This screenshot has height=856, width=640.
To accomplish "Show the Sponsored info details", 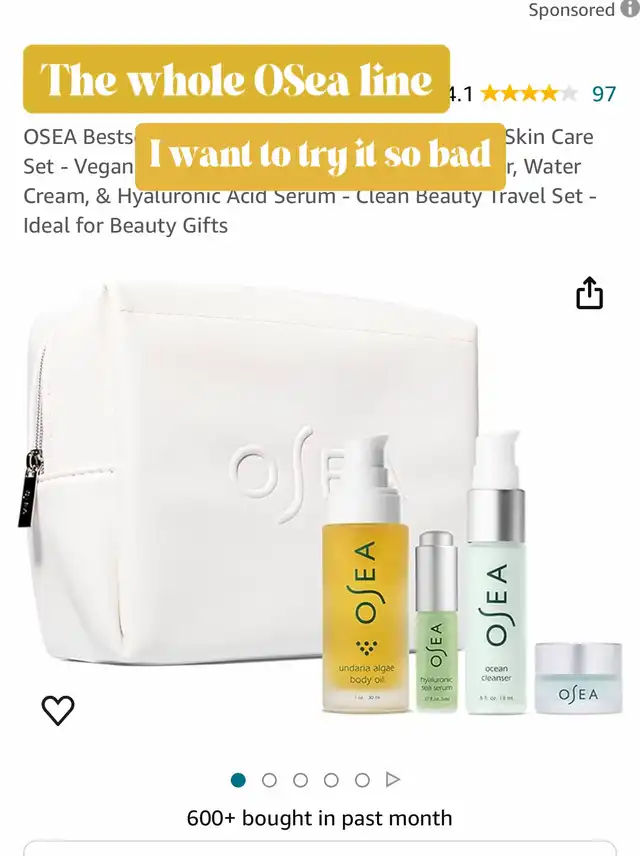I will pyautogui.click(x=630, y=10).
